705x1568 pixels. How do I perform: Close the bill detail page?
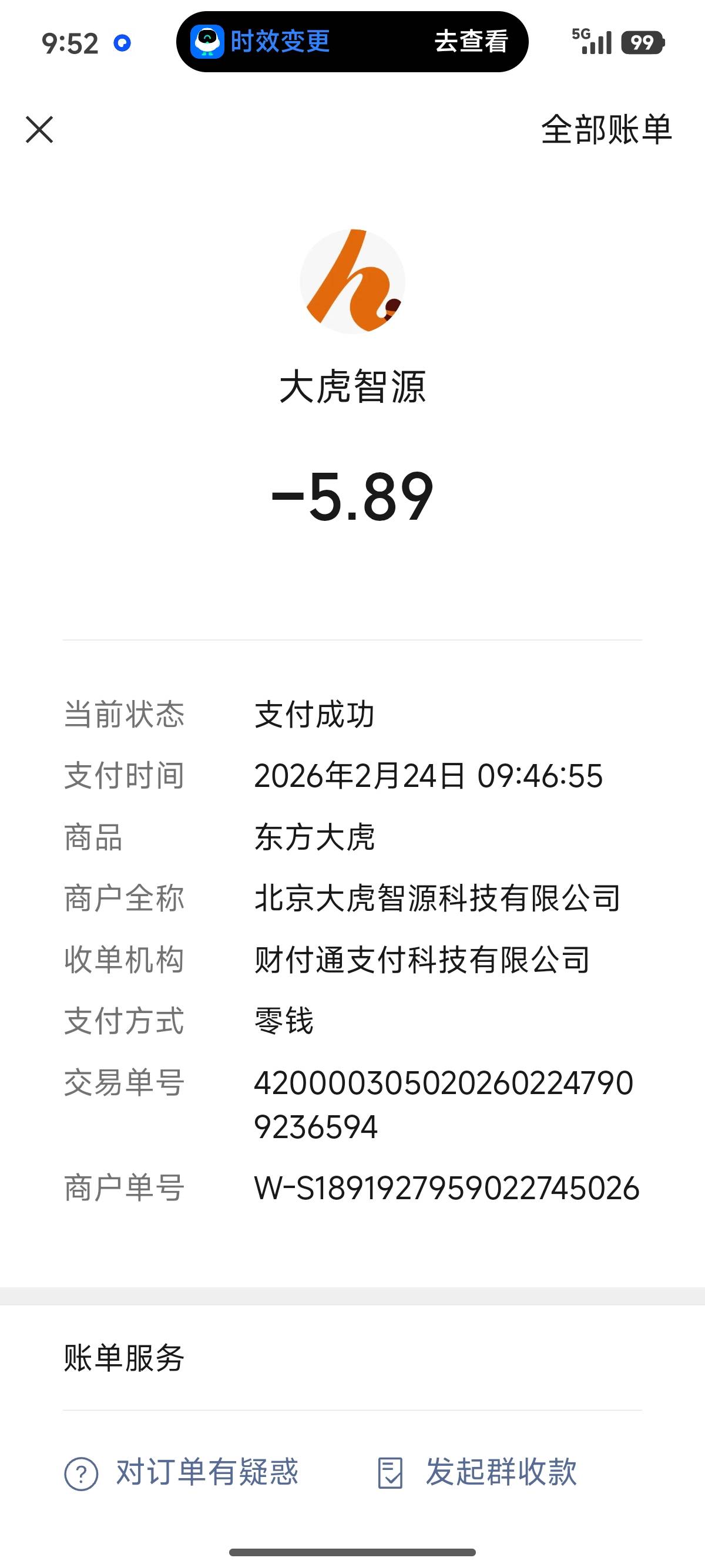tap(39, 130)
